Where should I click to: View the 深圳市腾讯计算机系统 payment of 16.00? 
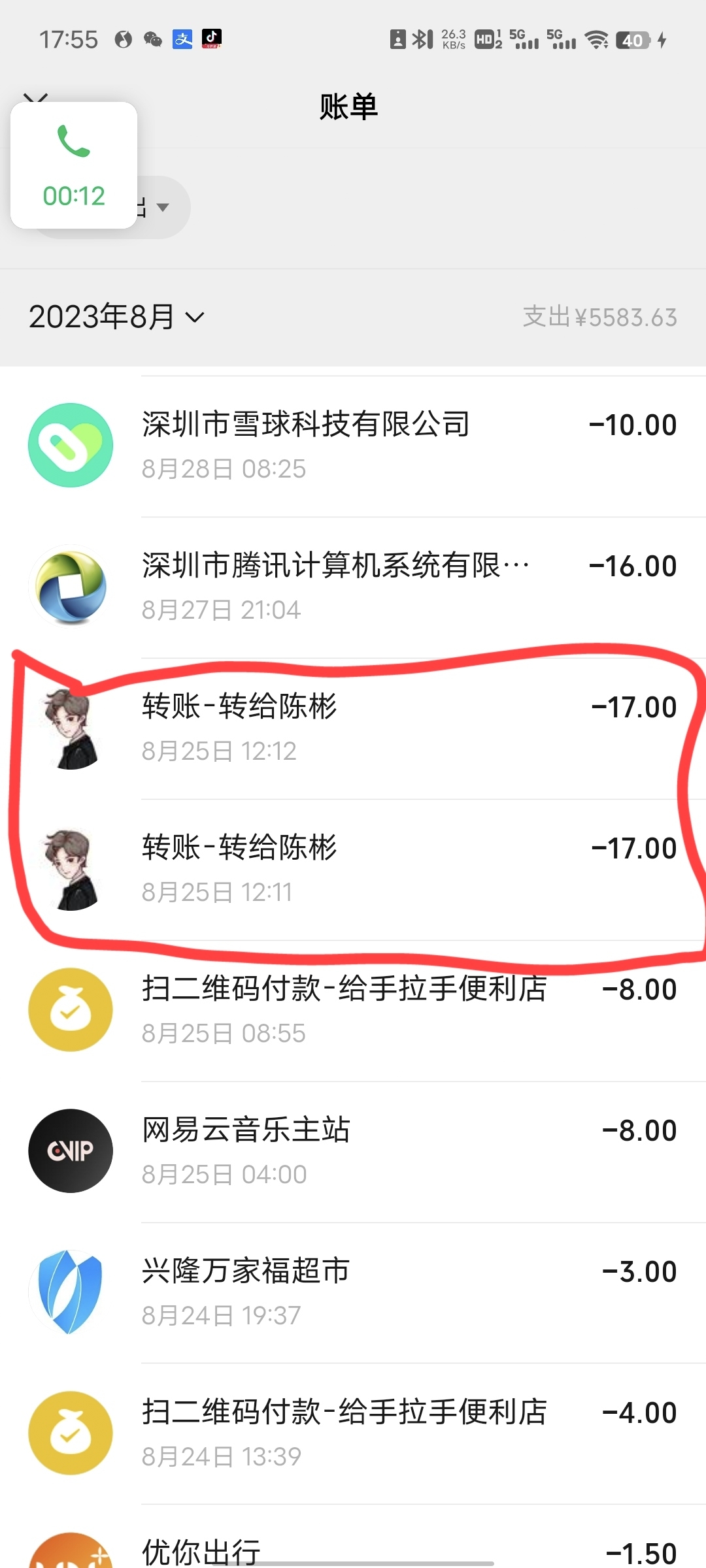pyautogui.click(x=353, y=587)
